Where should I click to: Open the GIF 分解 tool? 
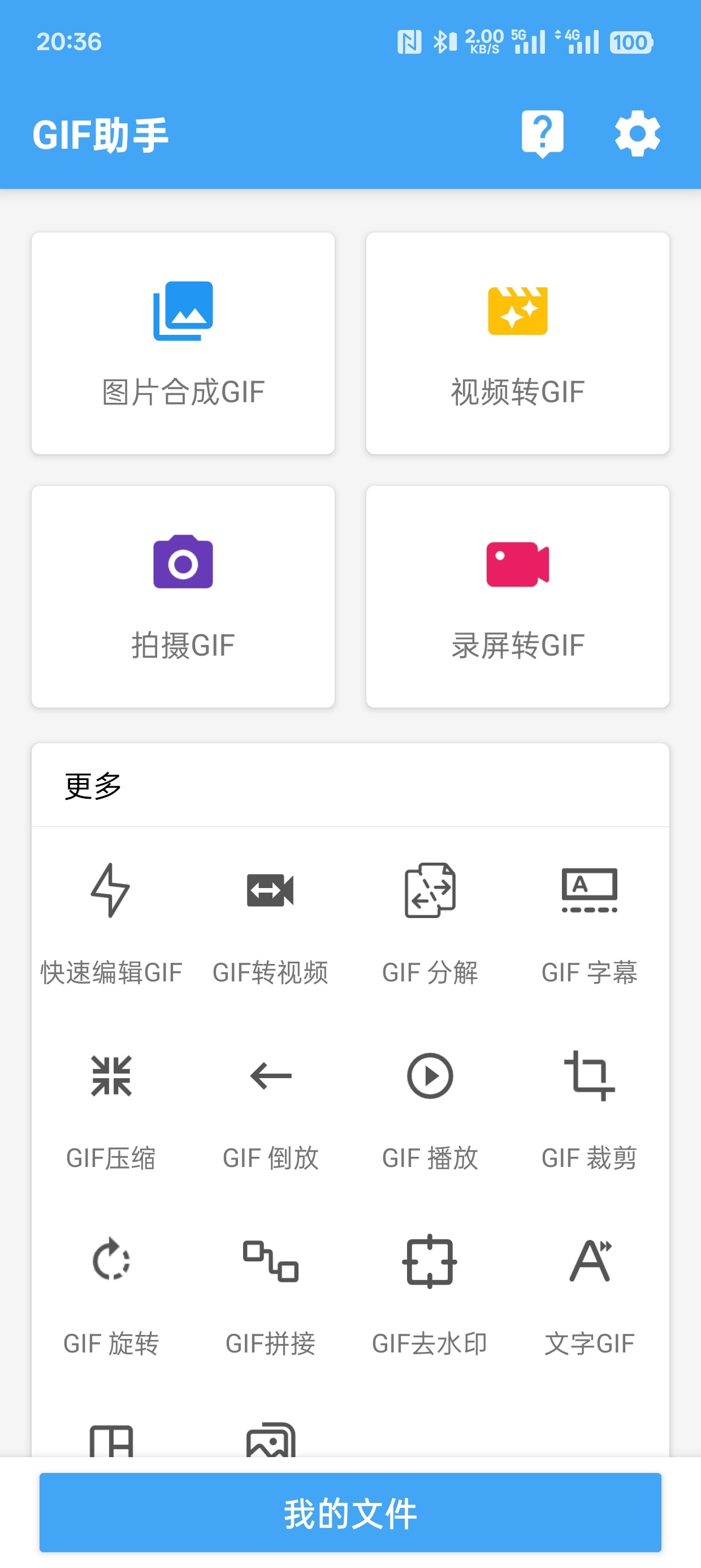point(430,923)
